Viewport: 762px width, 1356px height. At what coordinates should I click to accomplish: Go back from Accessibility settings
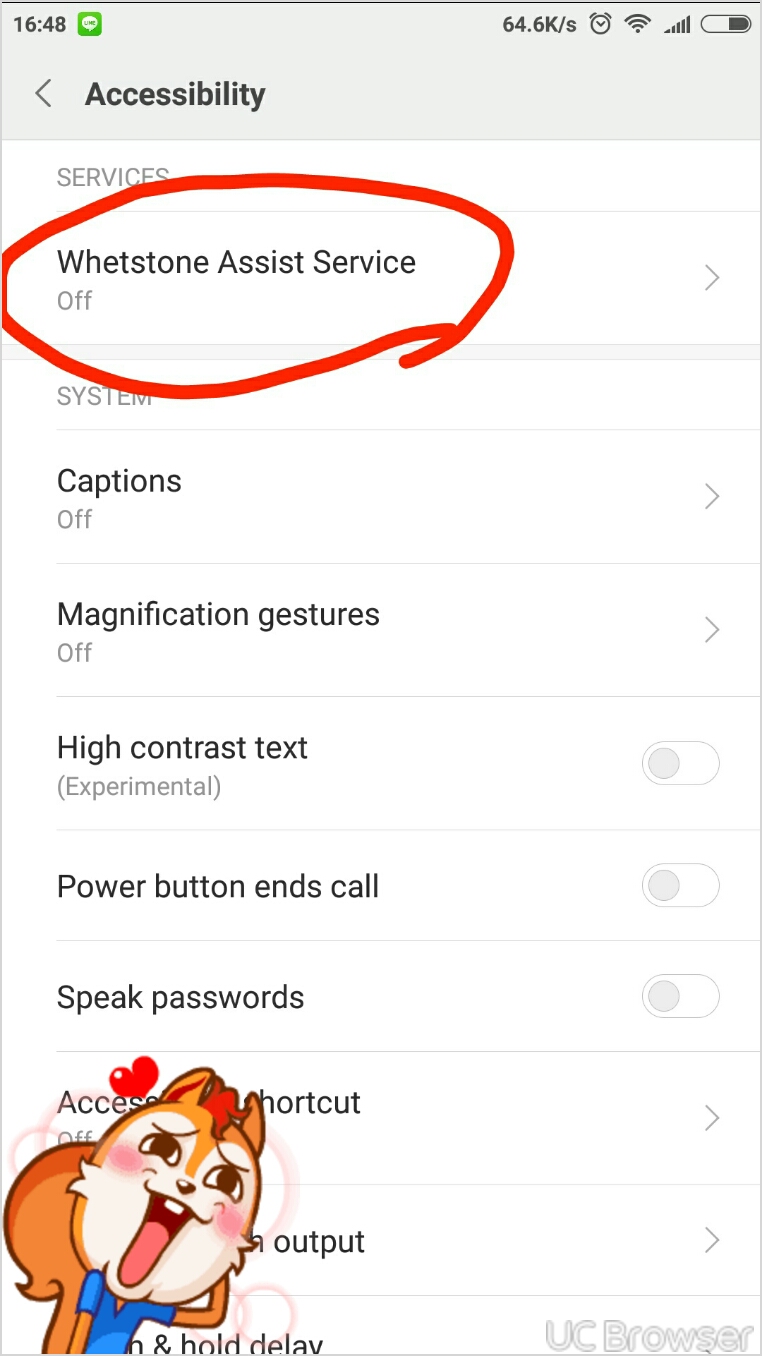pos(43,94)
